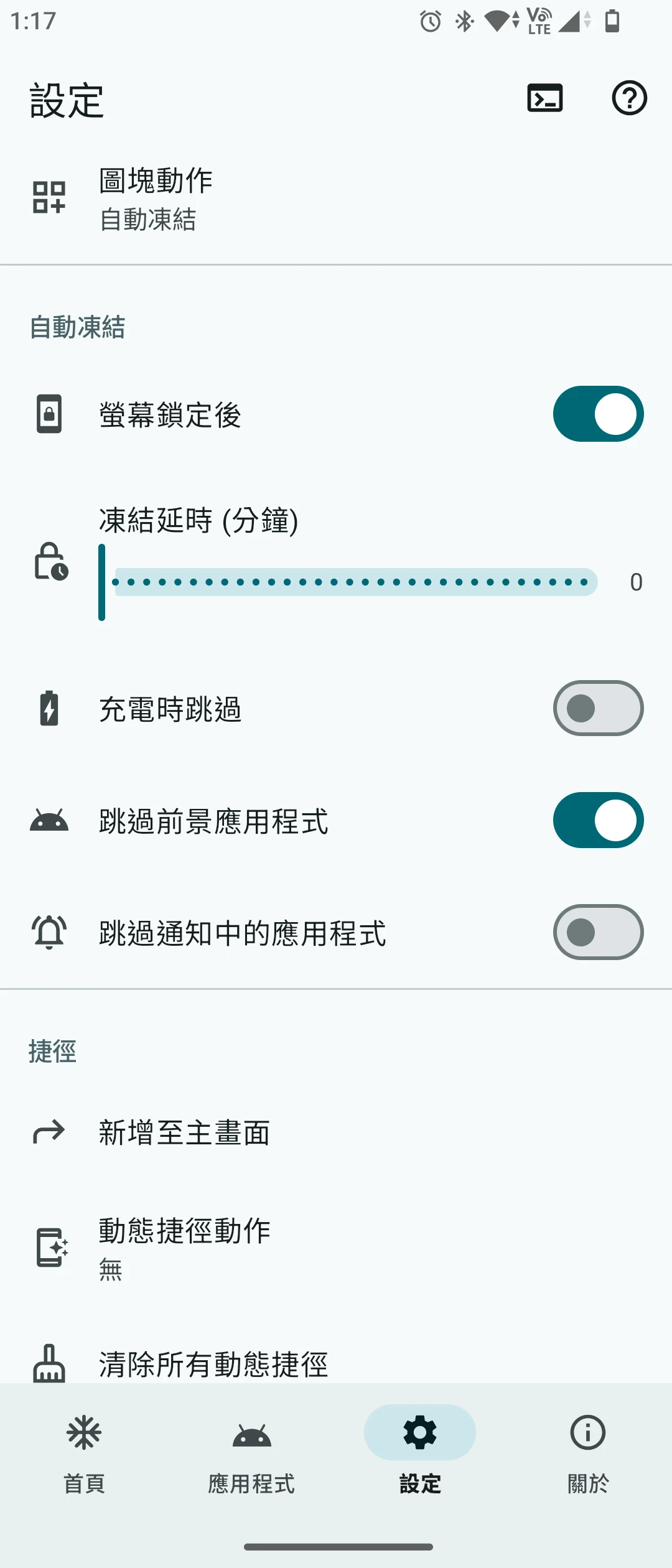The image size is (672, 1568).
Task: Select 新增至主畫面 shortcut option
Action: coord(336,1132)
